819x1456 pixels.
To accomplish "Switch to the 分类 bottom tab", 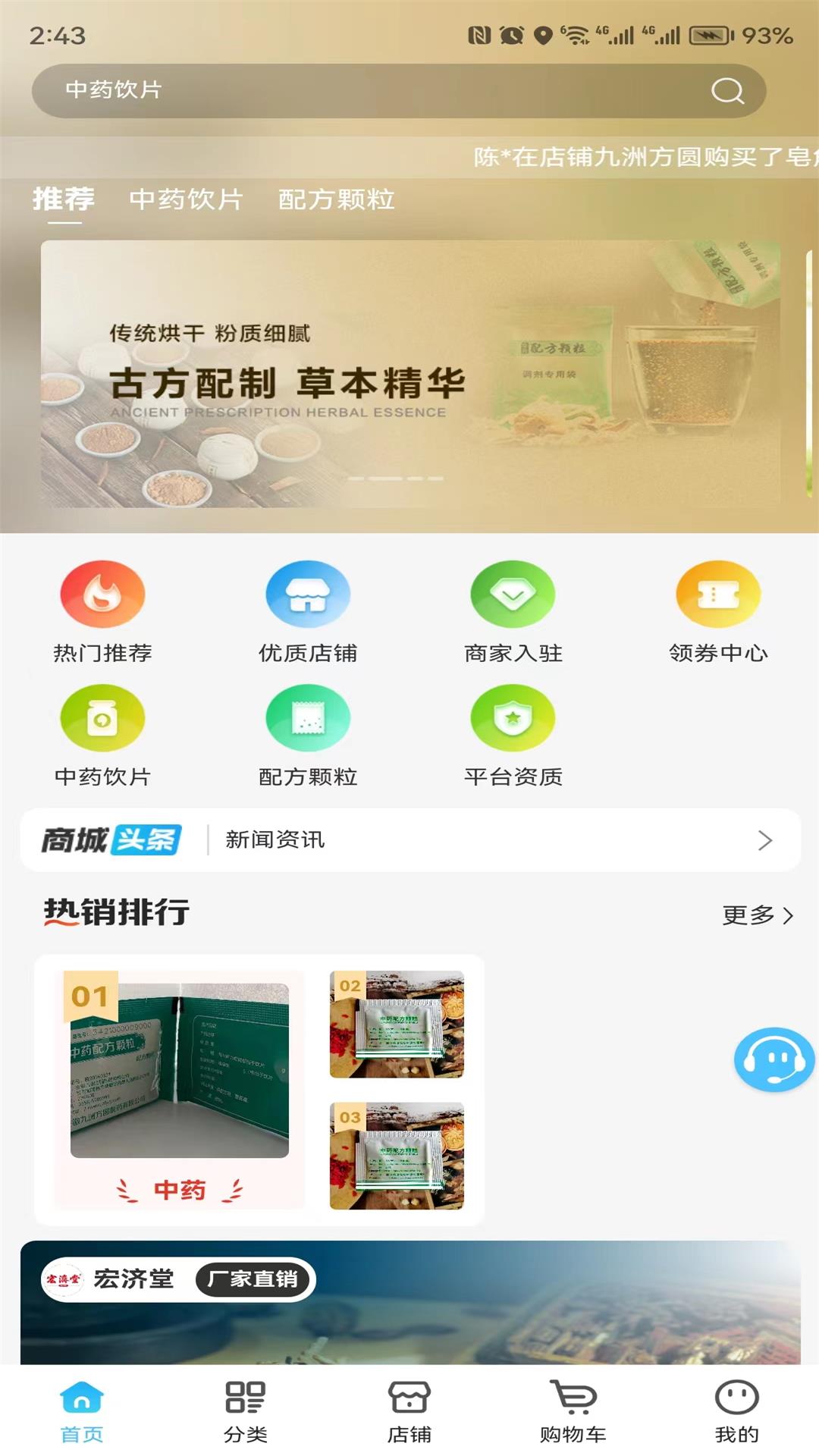I will tap(245, 1411).
